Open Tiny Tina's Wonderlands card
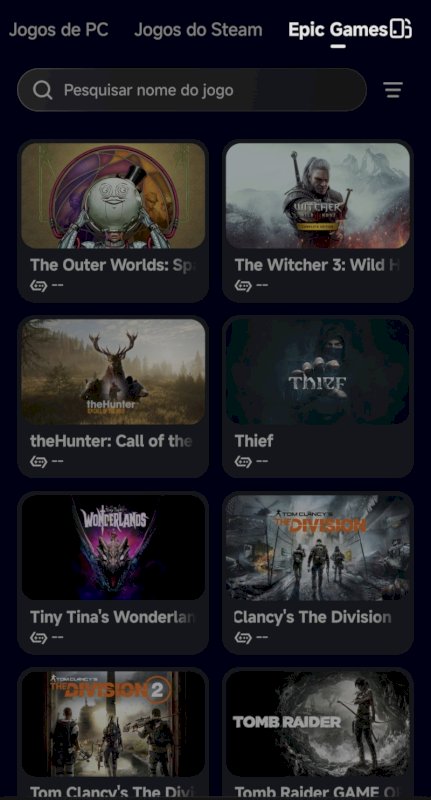The height and width of the screenshot is (800, 431). (x=113, y=573)
